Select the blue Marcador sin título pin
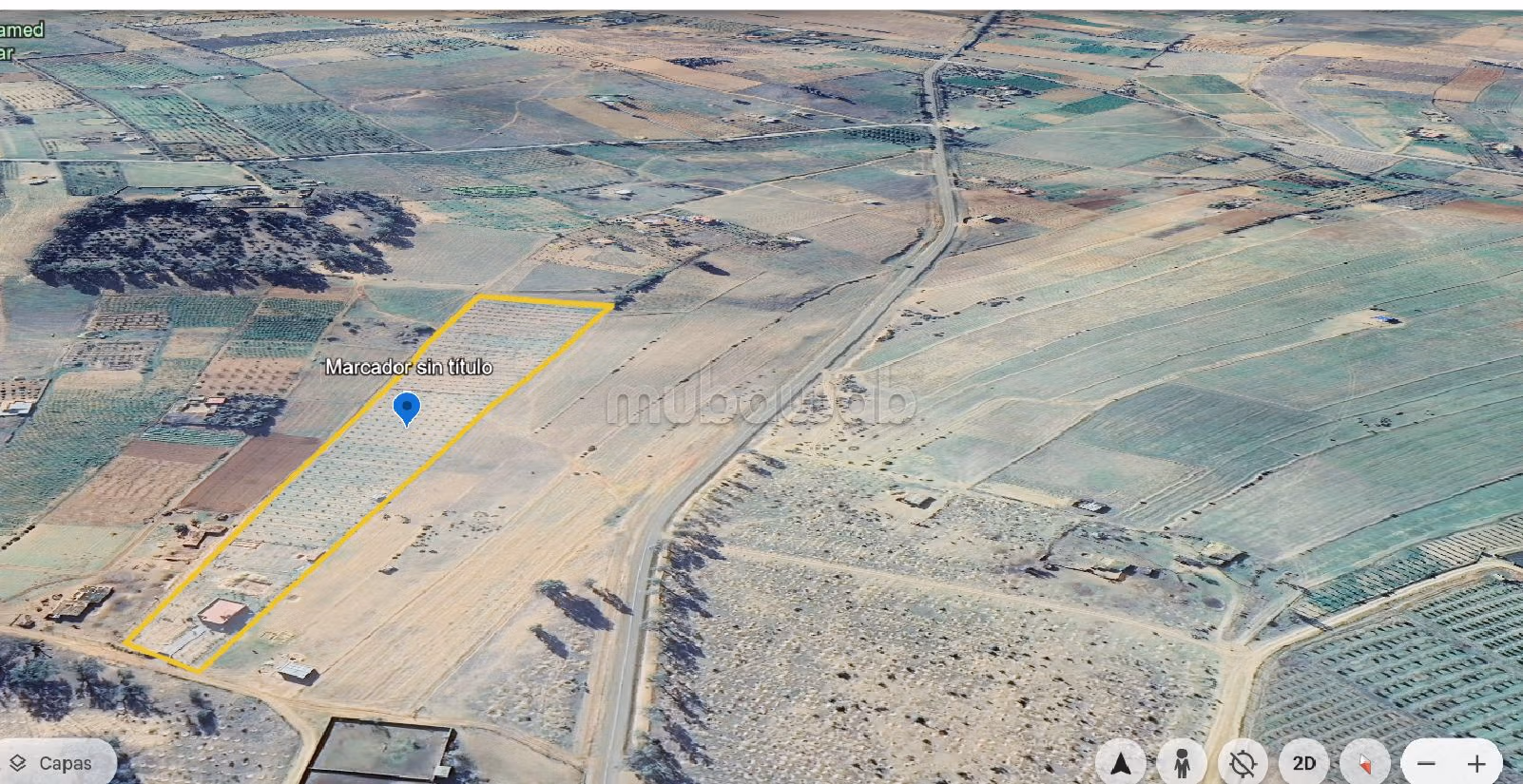 [407, 410]
